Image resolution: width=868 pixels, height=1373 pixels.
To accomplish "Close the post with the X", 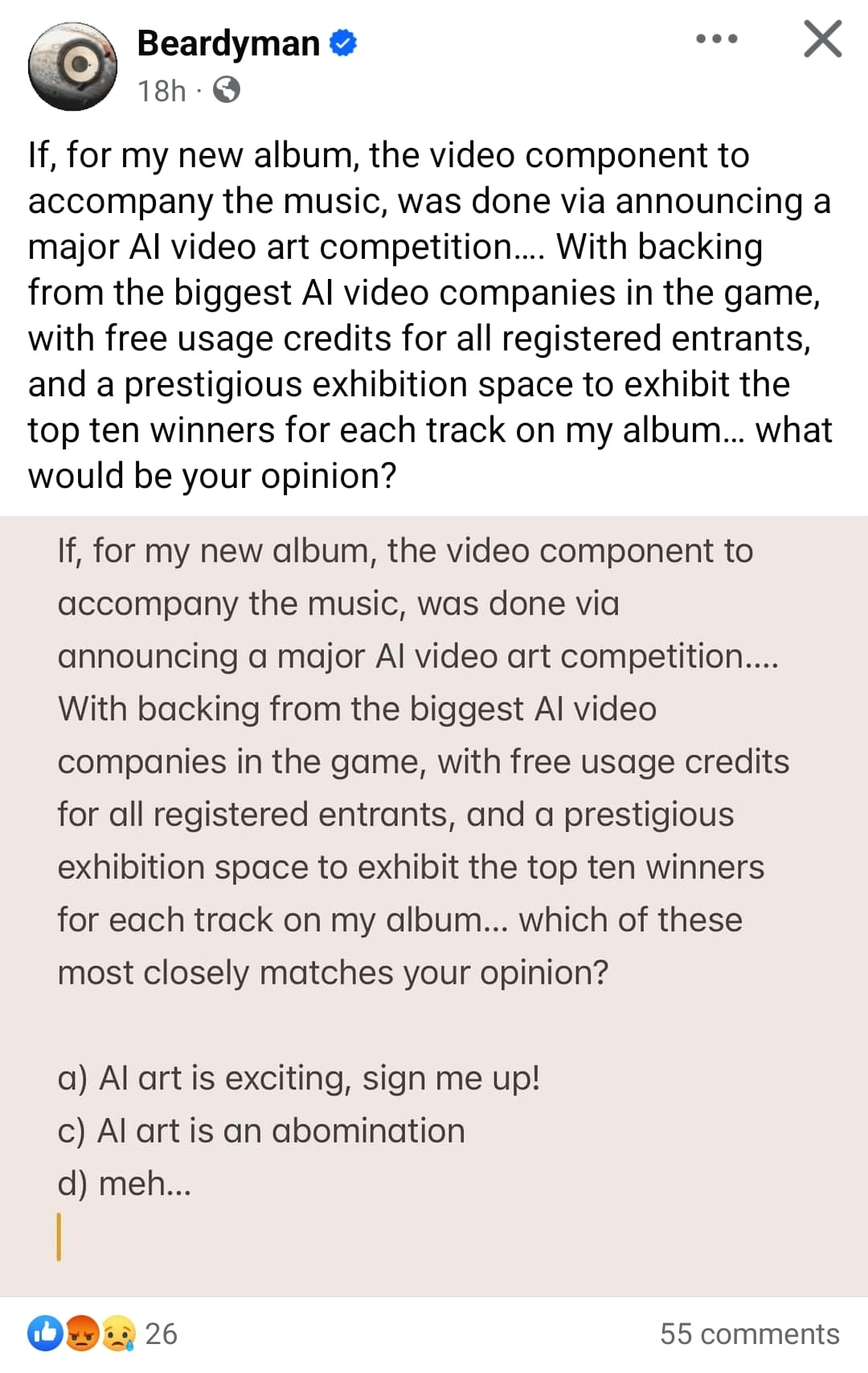I will (823, 39).
